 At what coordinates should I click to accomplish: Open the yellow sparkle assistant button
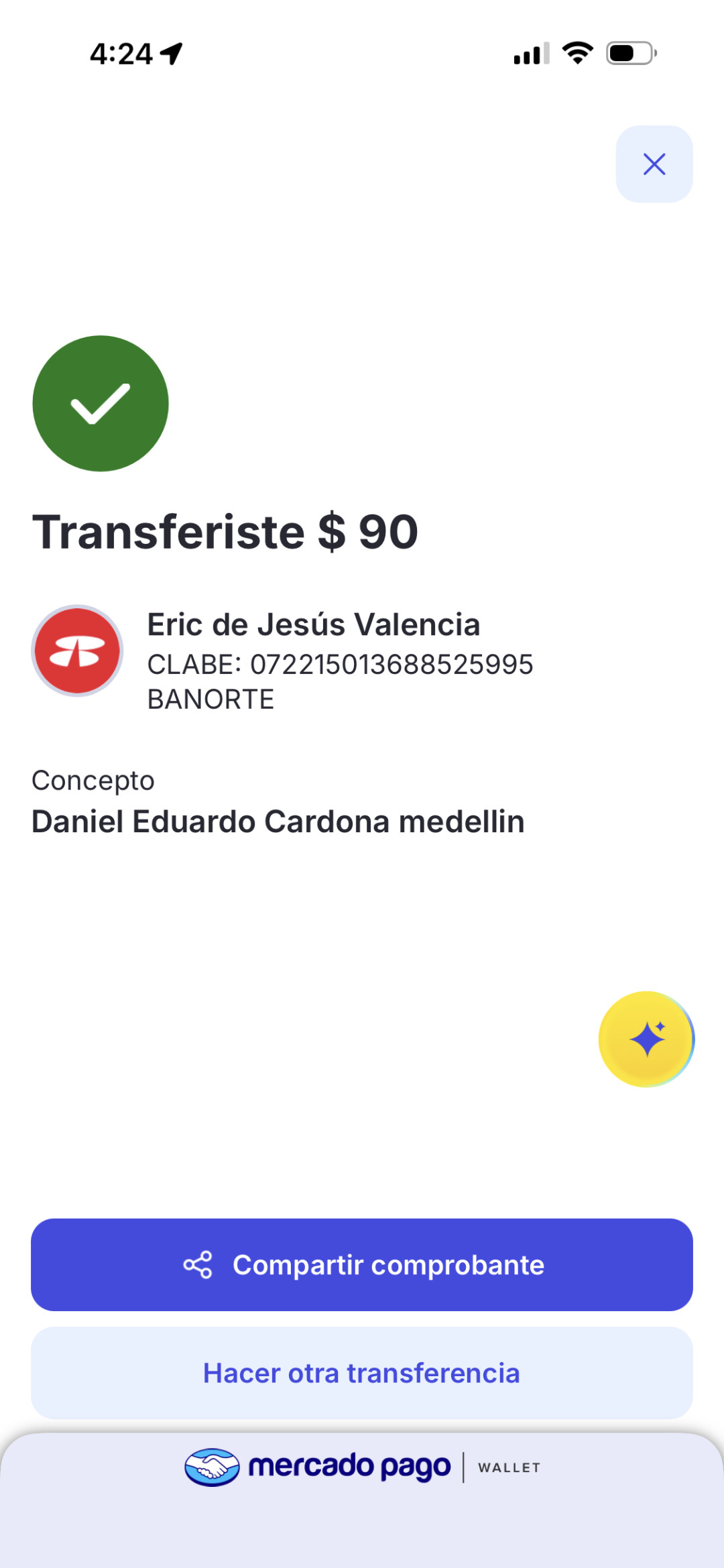pyautogui.click(x=646, y=1039)
